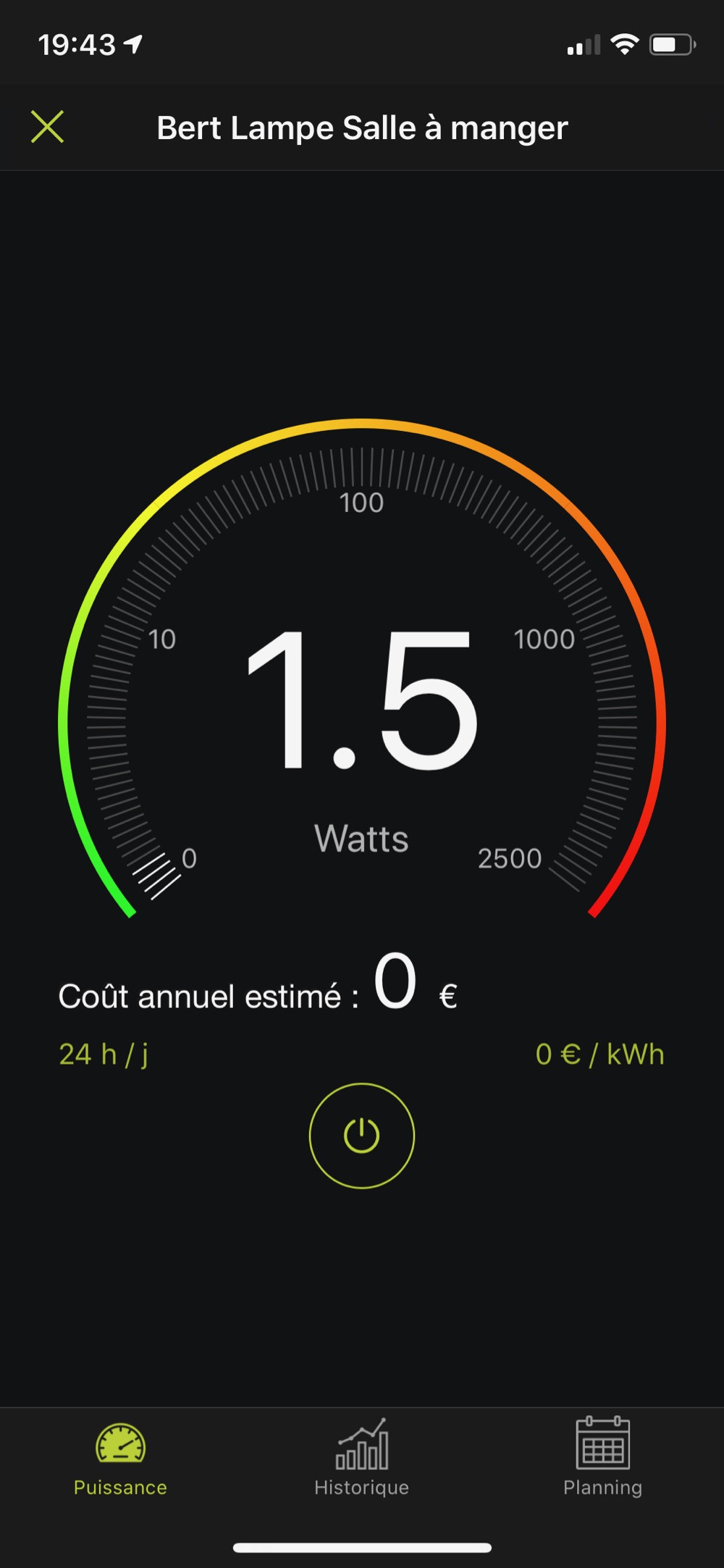Edit the 24 h / j usage duration
The height and width of the screenshot is (1568, 724).
coord(104,1055)
